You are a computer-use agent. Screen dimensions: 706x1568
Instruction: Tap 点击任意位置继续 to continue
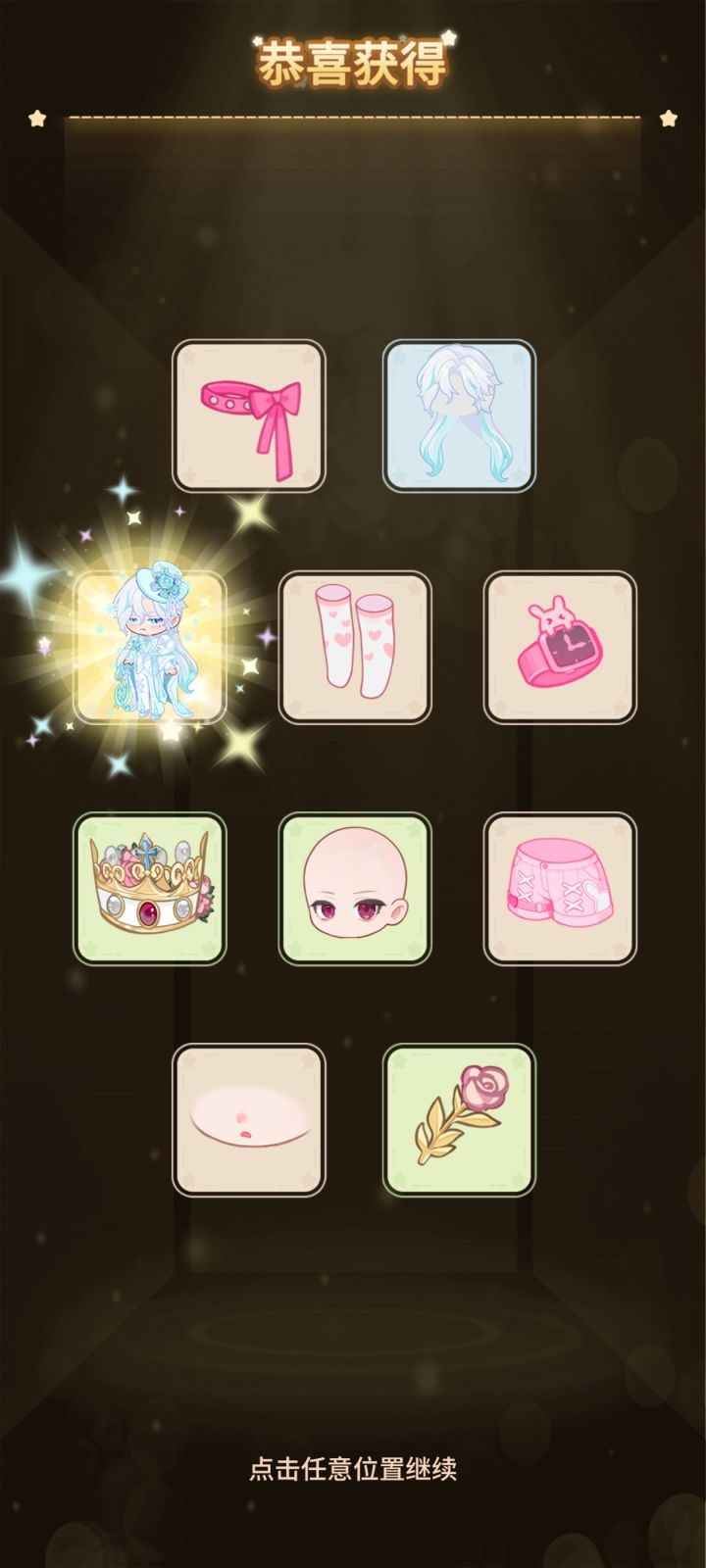[353, 1469]
